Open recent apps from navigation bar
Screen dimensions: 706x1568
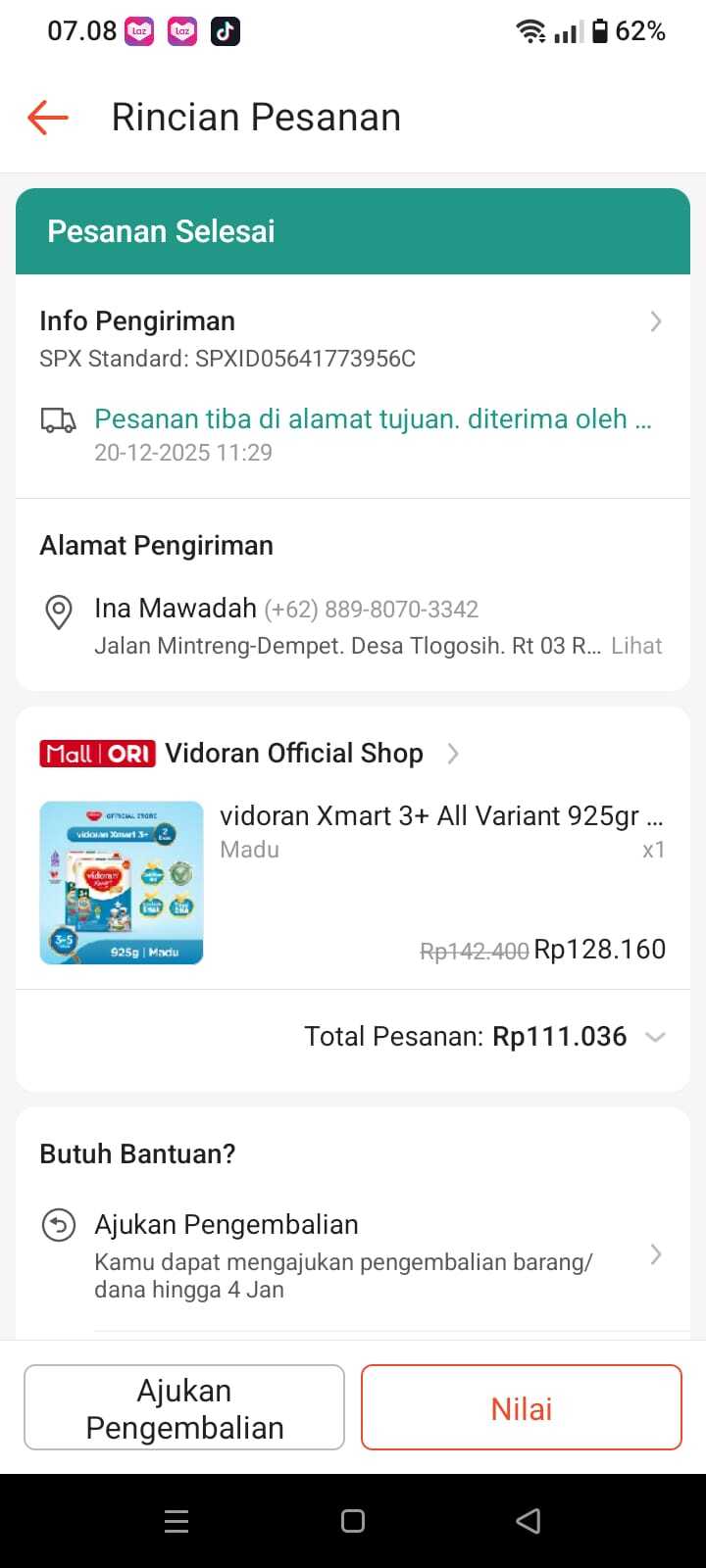pos(176,1521)
